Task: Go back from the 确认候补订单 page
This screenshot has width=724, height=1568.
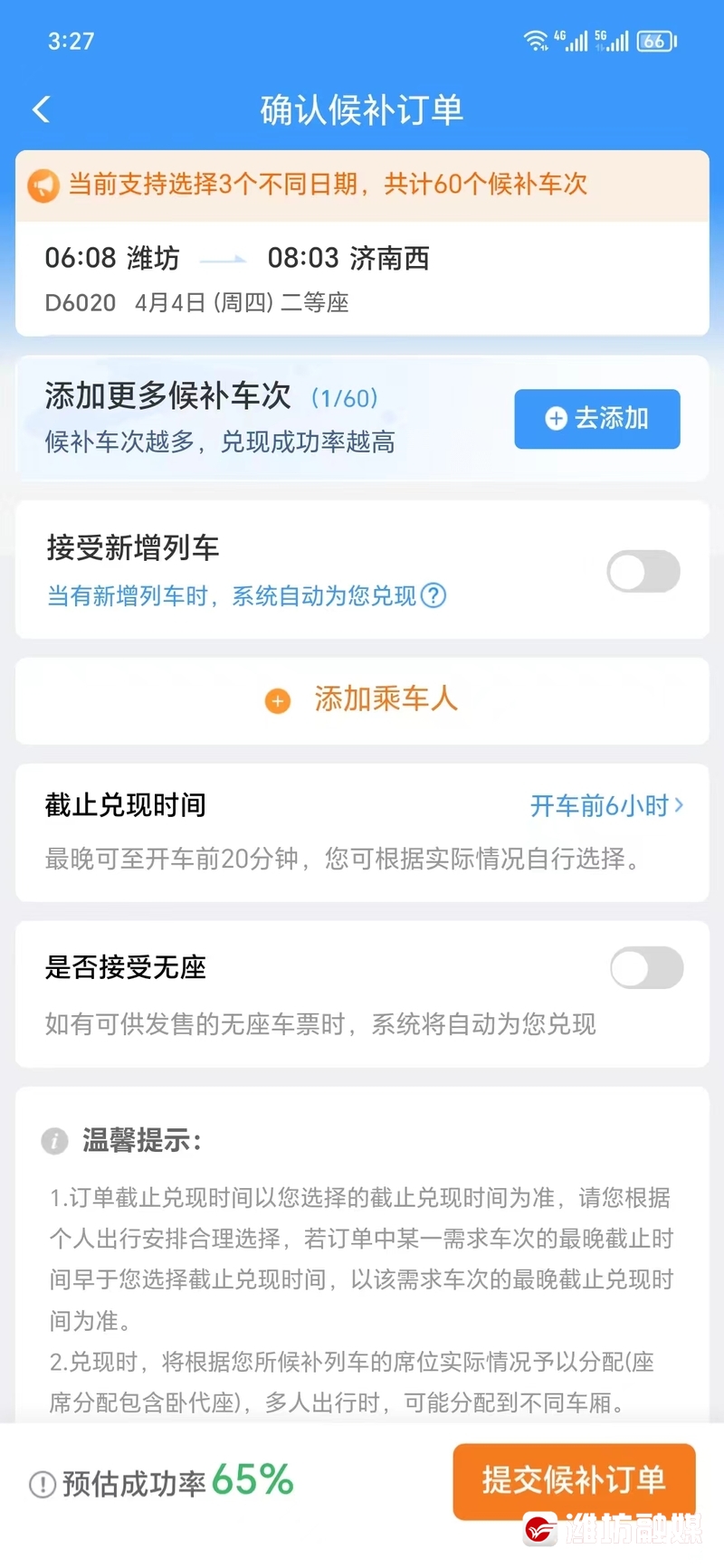Action: click(42, 109)
